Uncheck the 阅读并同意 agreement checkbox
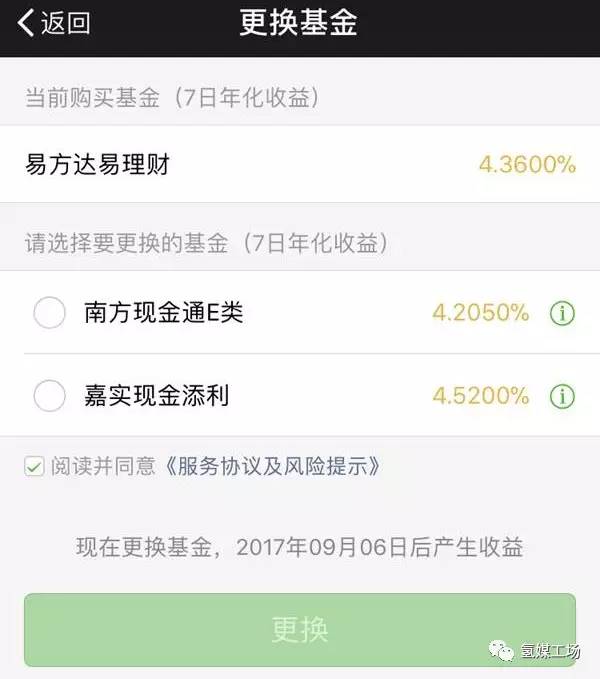This screenshot has width=600, height=679. (x=34, y=466)
